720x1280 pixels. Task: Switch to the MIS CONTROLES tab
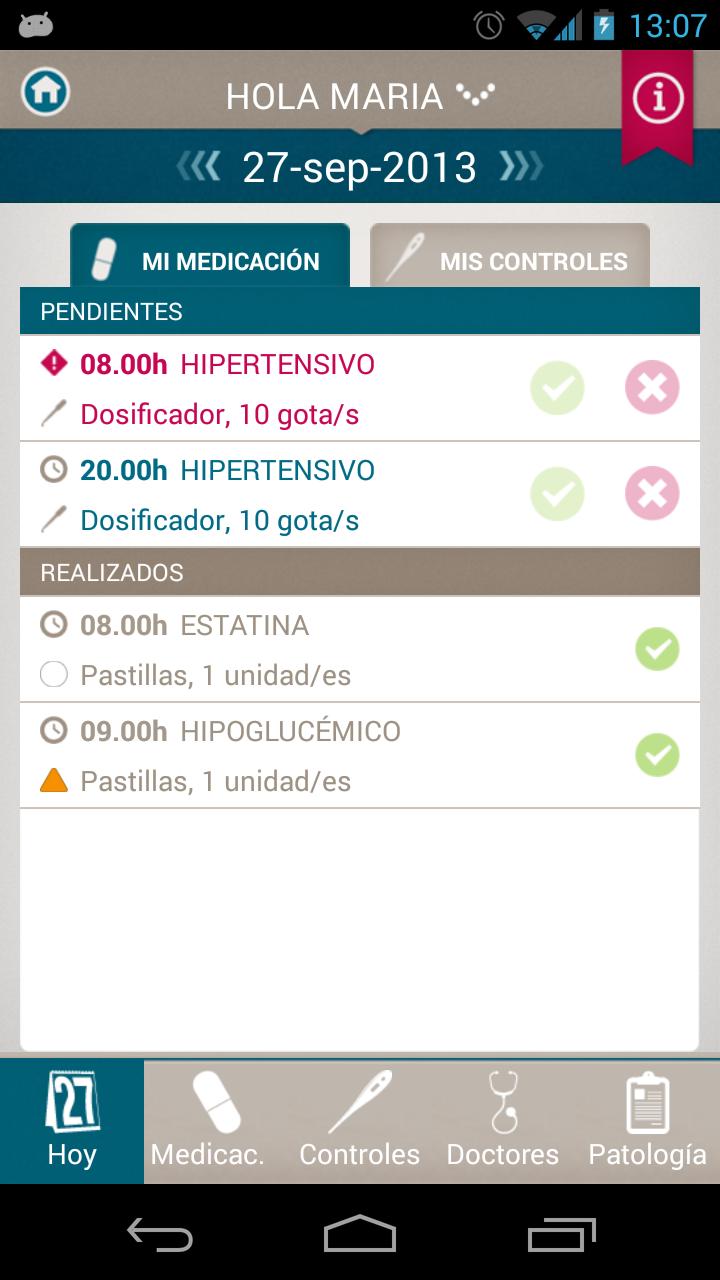coord(509,259)
